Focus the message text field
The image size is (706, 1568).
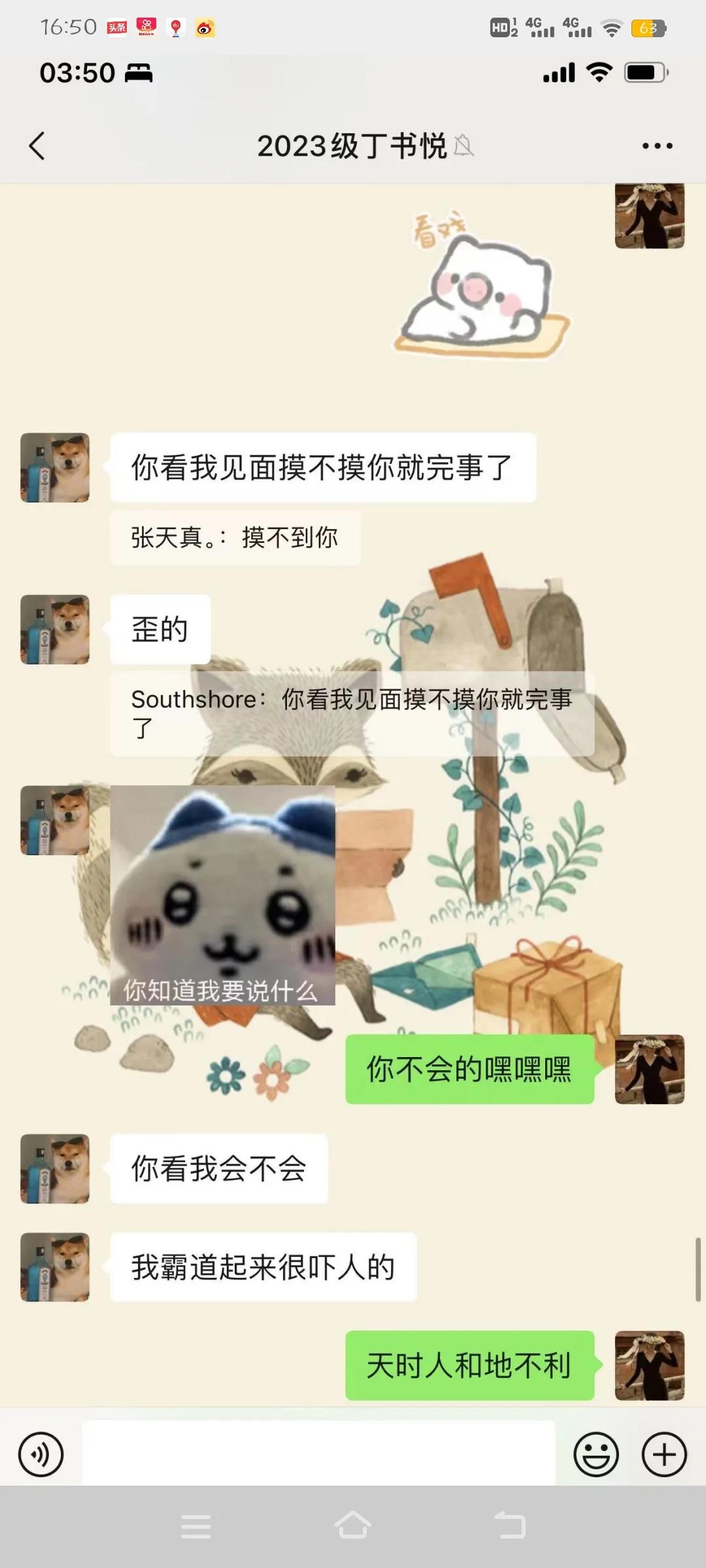coord(318,1454)
